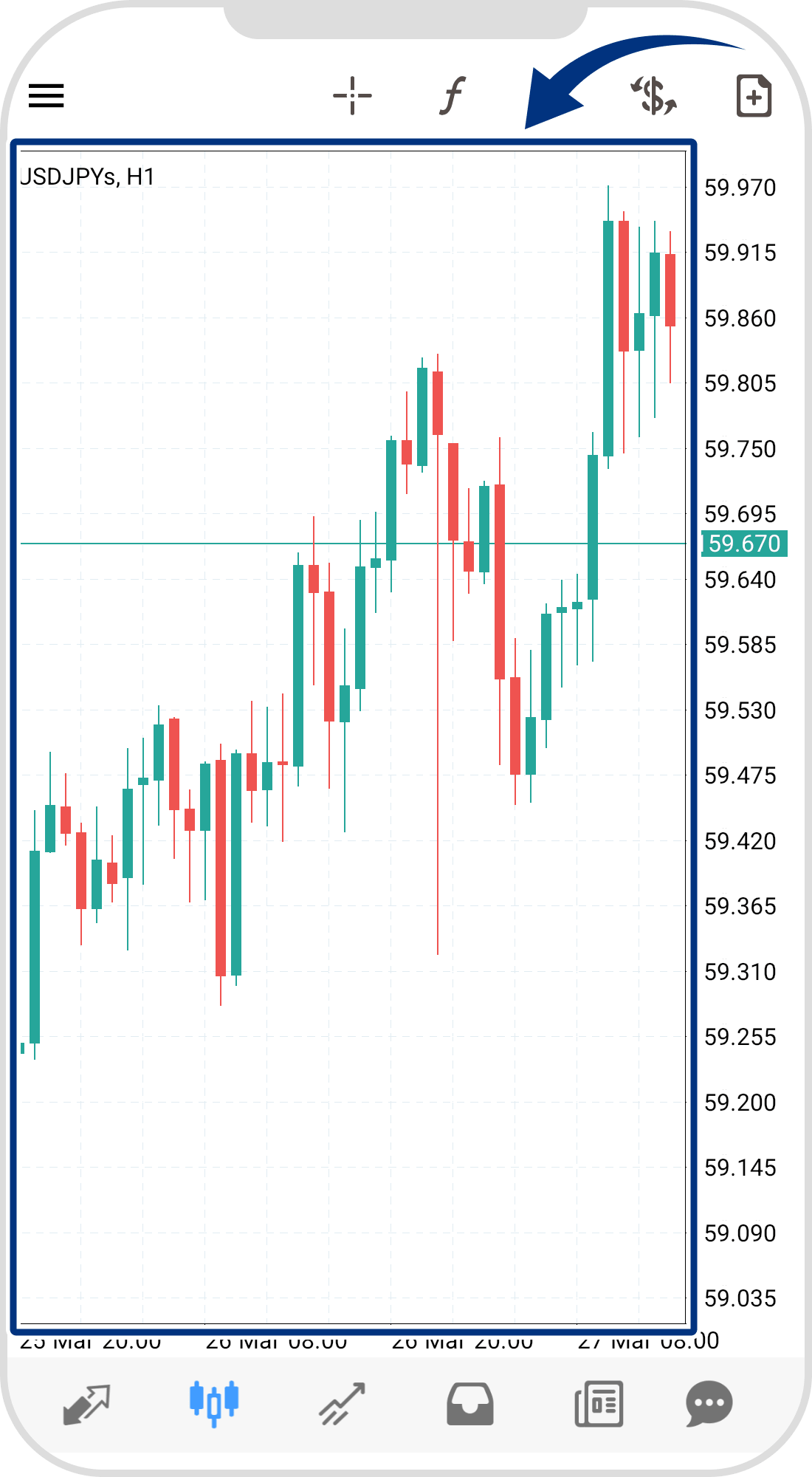Open the indicators (f) list
Screen dimensions: 812x1477
click(x=453, y=96)
